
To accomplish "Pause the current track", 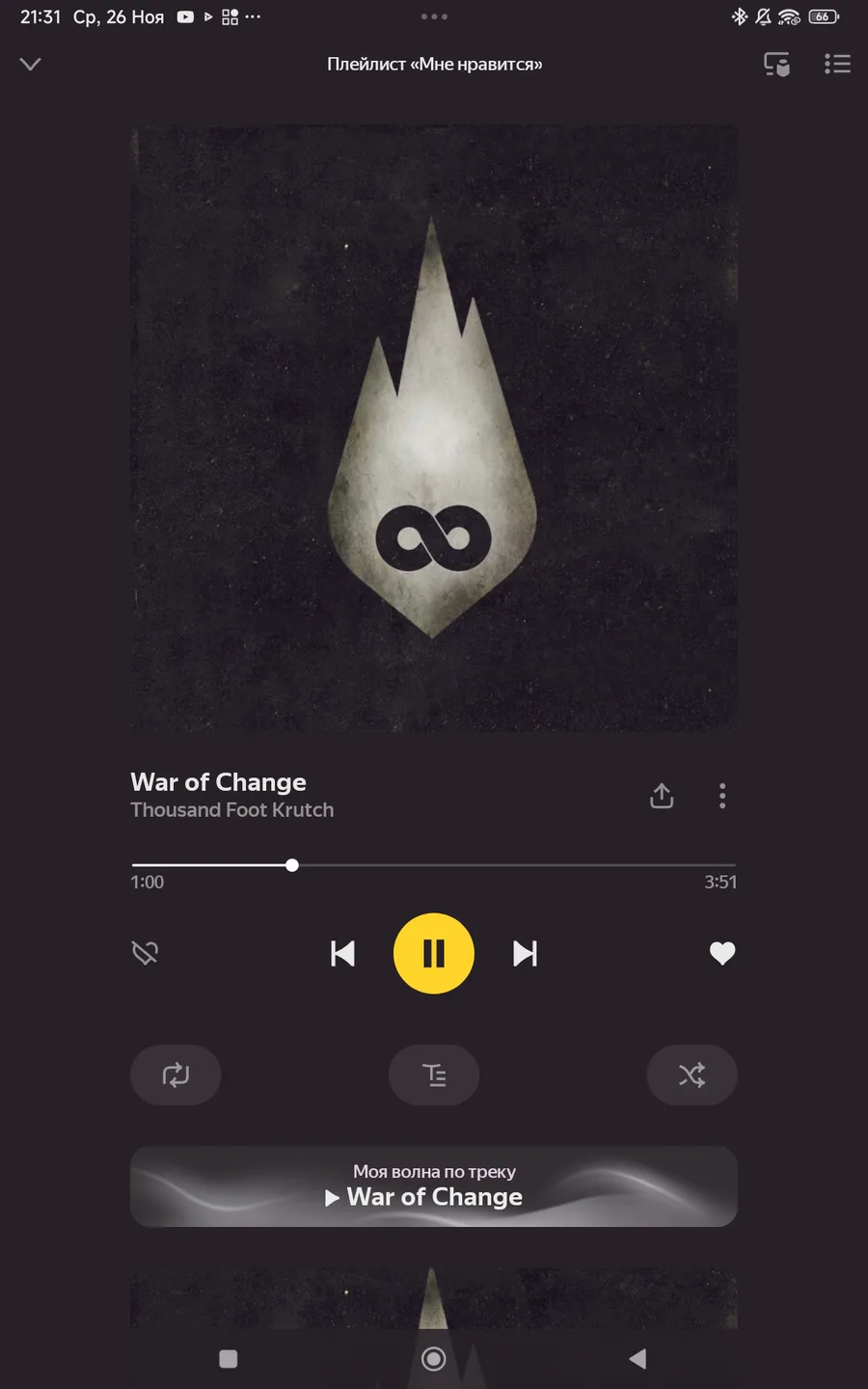I will tap(434, 953).
